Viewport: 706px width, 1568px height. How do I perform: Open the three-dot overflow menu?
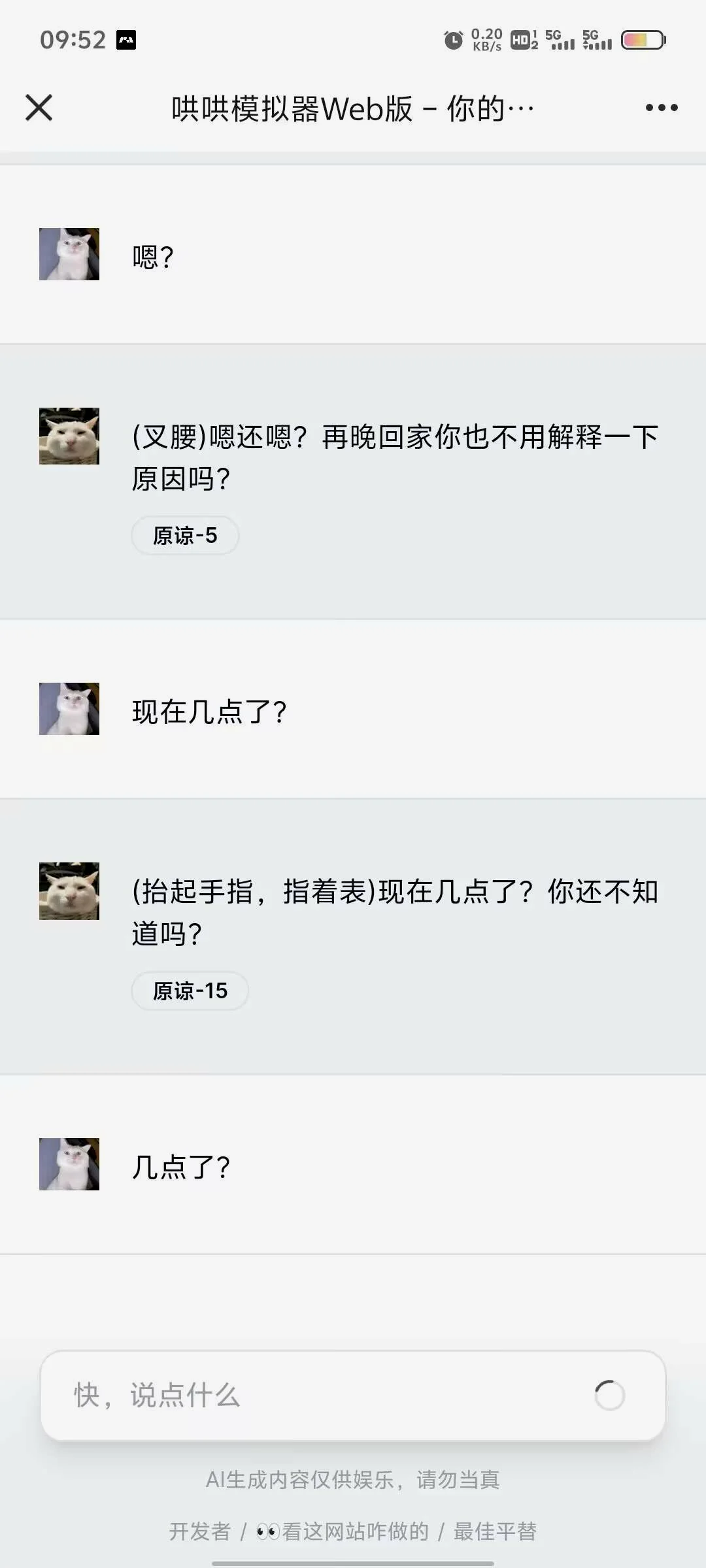coord(662,108)
